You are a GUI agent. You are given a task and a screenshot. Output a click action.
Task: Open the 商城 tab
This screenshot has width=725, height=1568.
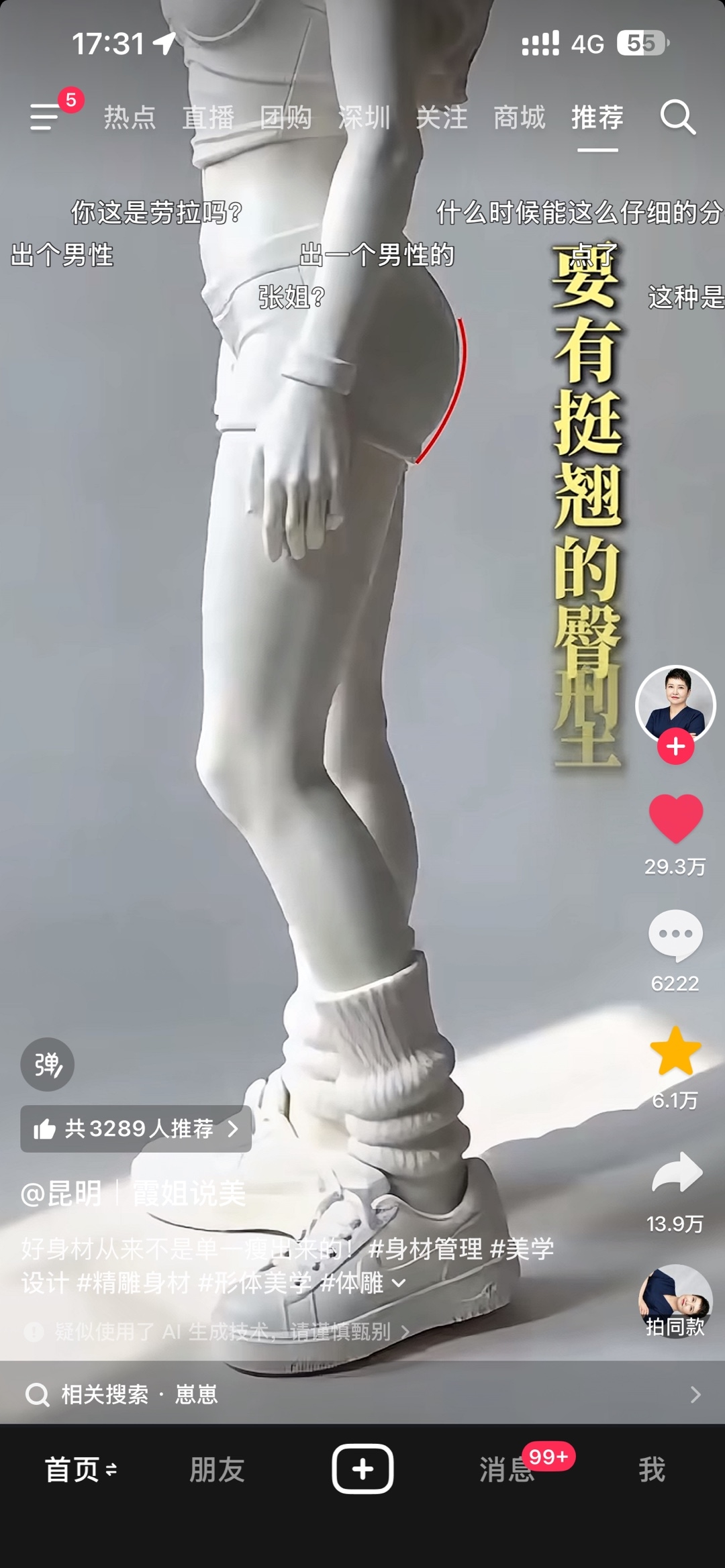tap(520, 117)
